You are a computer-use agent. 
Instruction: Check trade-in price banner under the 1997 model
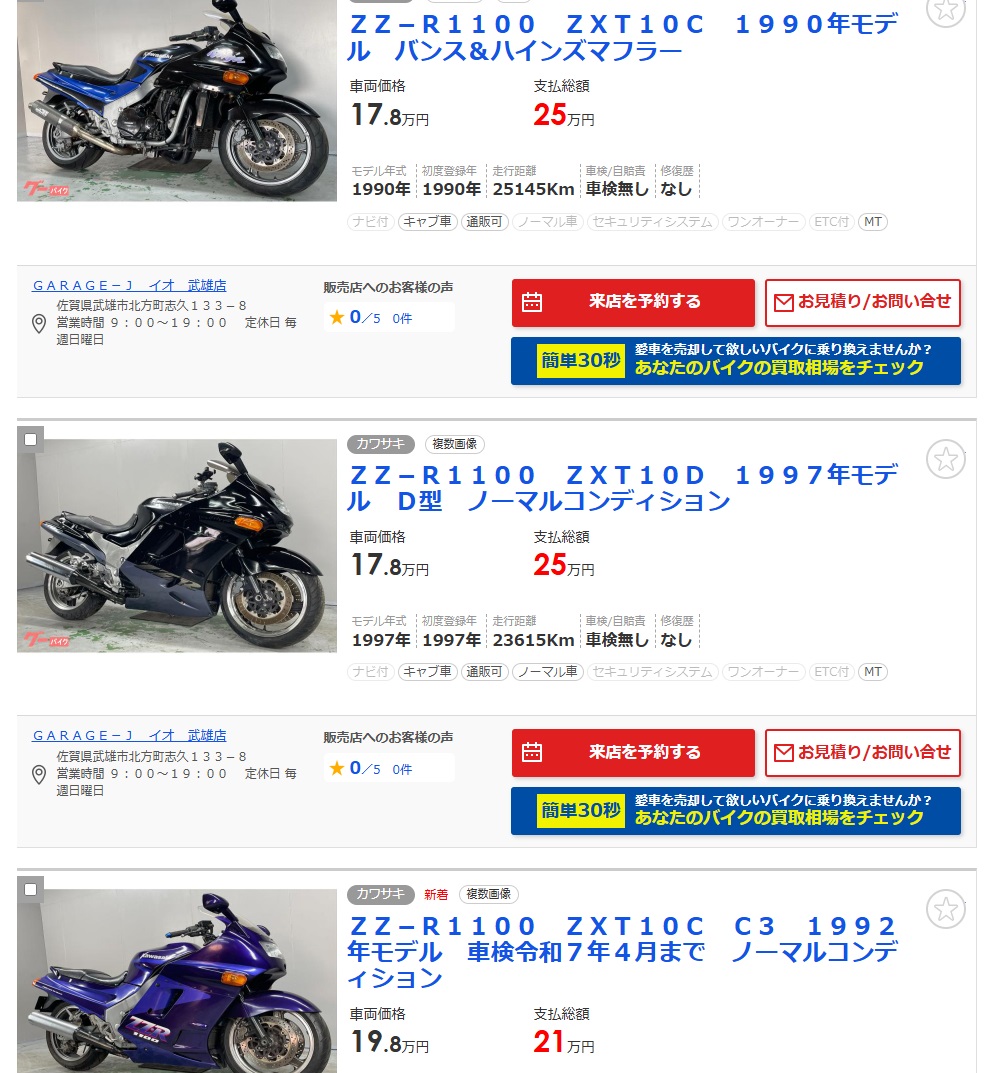coord(735,810)
